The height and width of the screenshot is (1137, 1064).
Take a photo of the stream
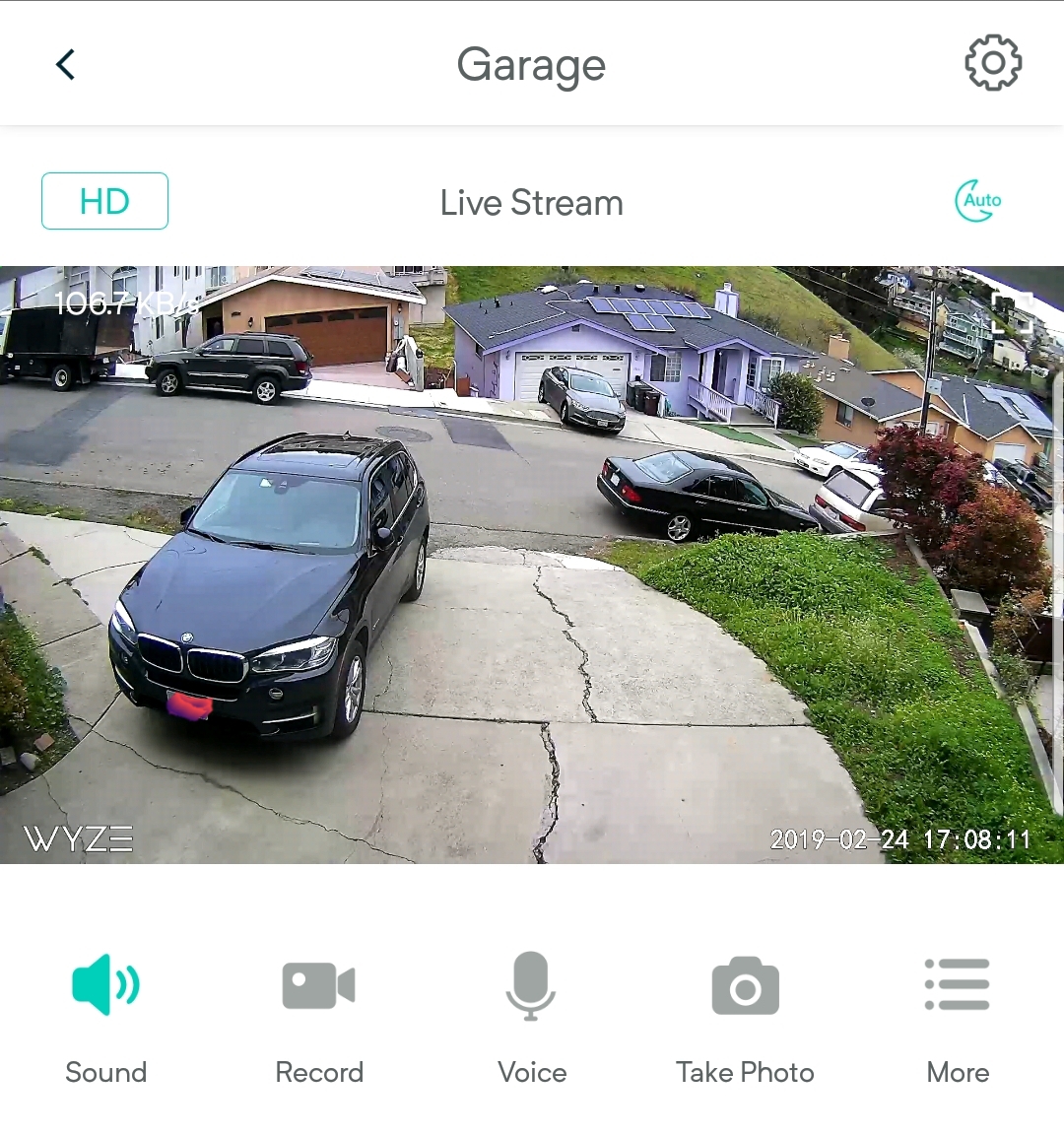click(745, 985)
